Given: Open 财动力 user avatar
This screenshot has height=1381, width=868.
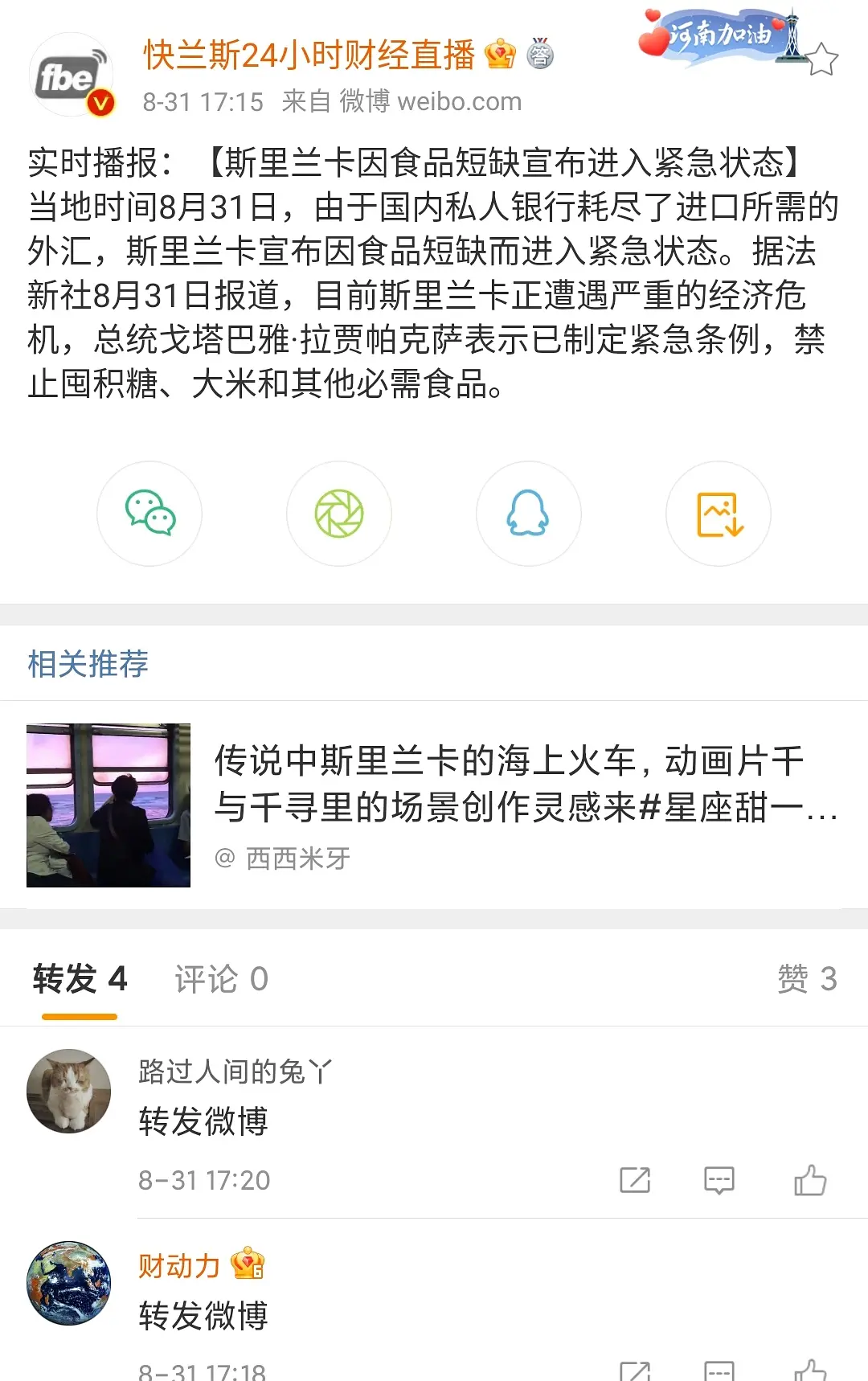Looking at the screenshot, I should [x=69, y=1283].
